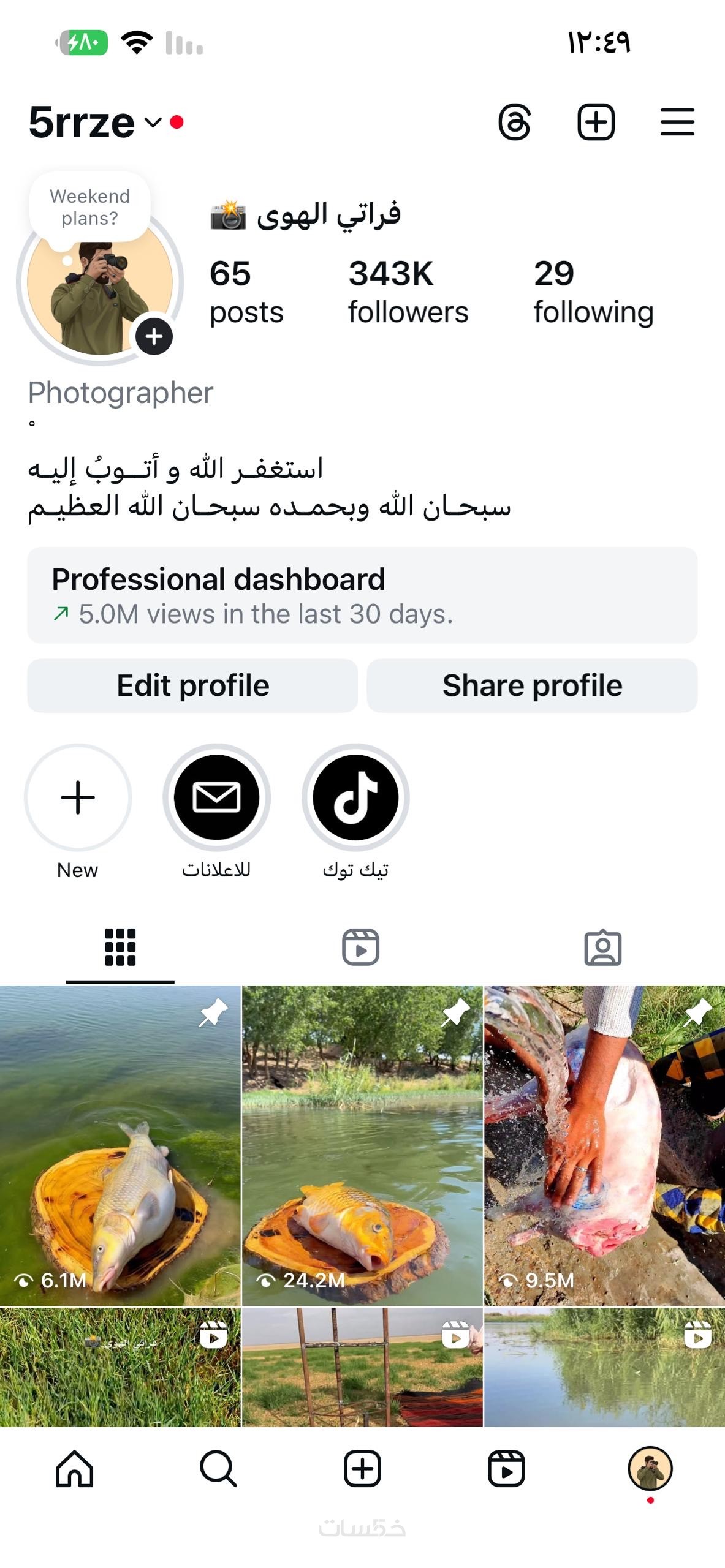725x1568 pixels.
Task: Add a story via profile picture plus
Action: coord(154,336)
